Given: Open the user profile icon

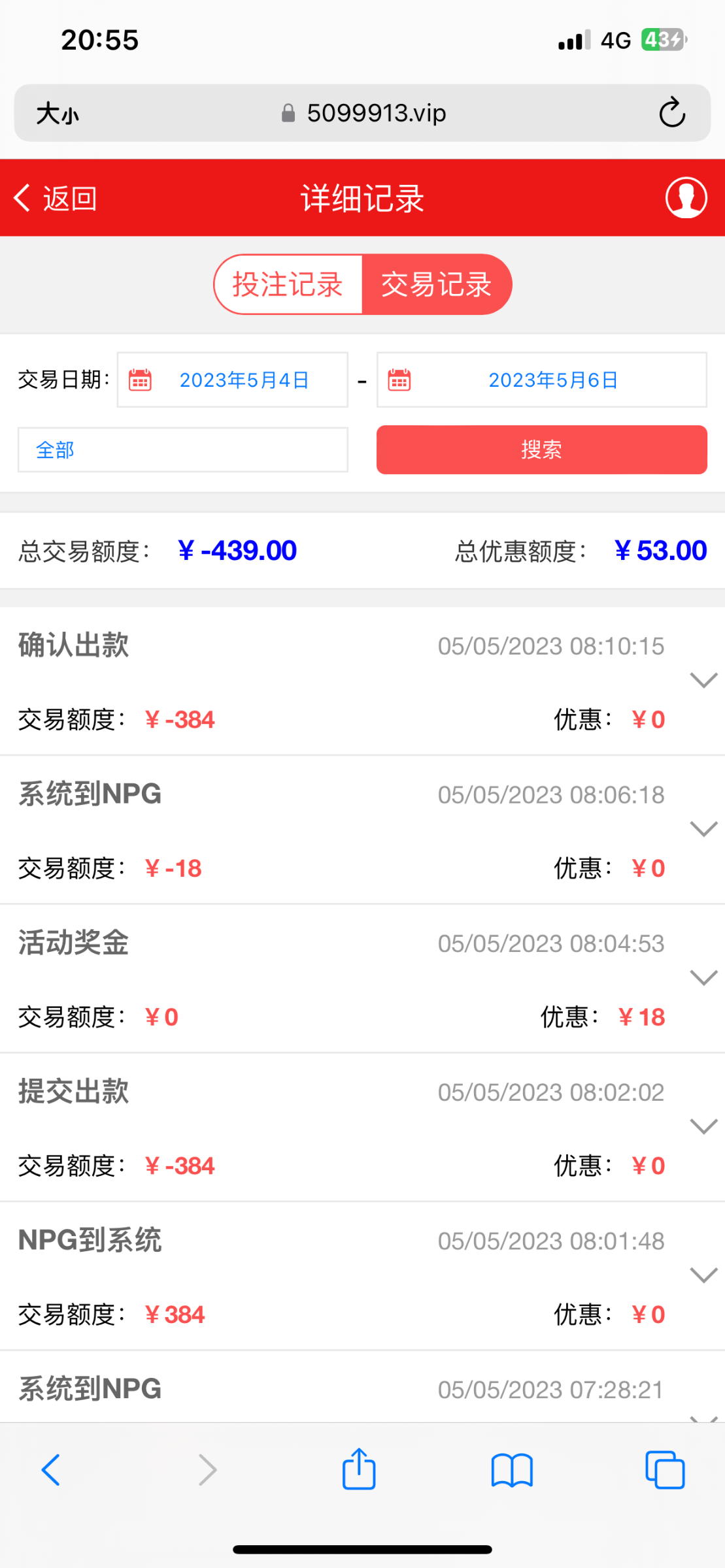Looking at the screenshot, I should (686, 197).
